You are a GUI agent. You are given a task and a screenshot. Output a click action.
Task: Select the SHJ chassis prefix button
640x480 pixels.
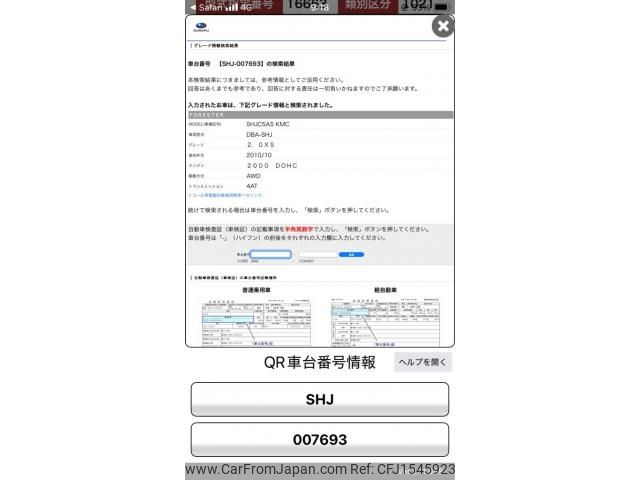tap(320, 399)
